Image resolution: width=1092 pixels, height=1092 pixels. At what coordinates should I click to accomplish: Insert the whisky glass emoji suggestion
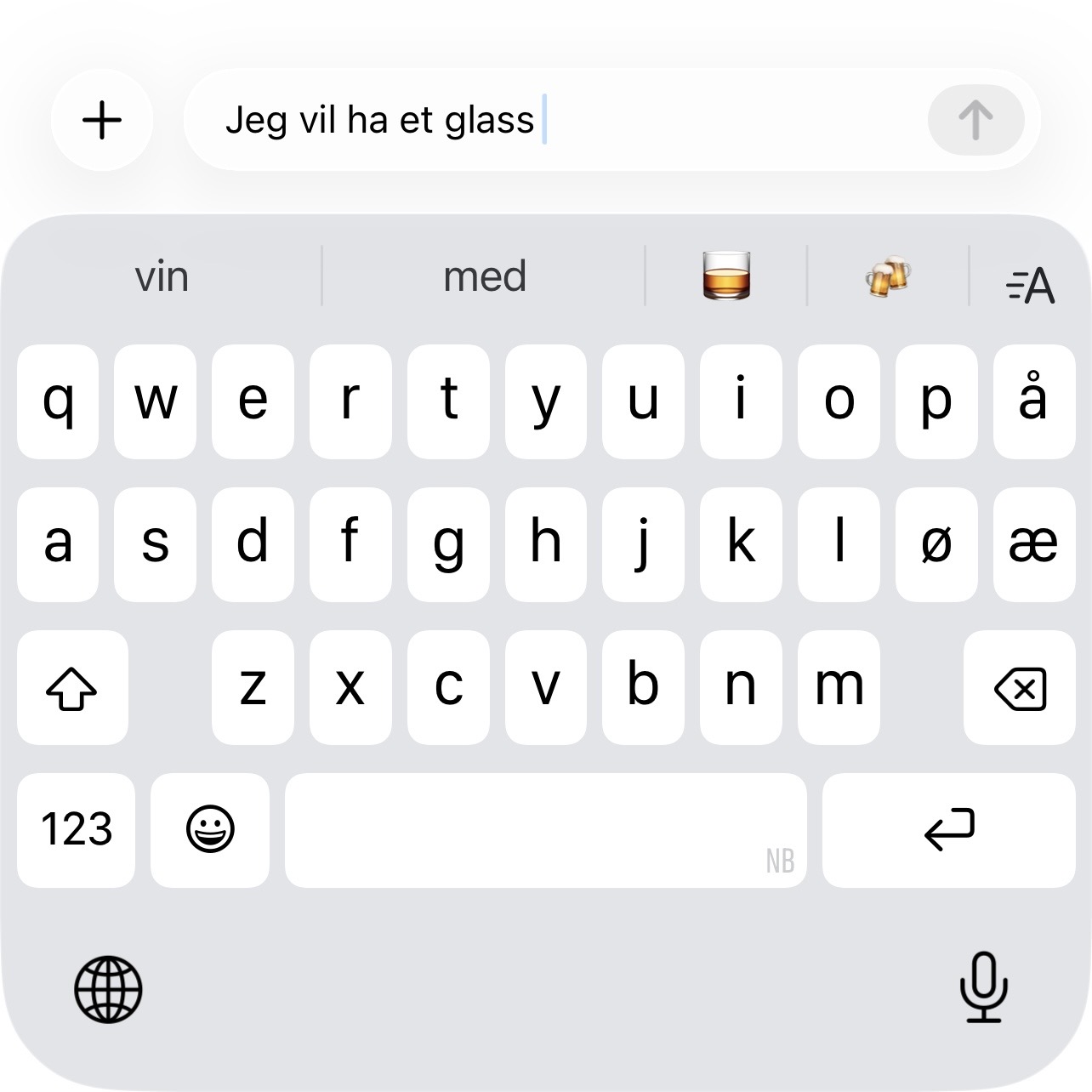point(727,276)
